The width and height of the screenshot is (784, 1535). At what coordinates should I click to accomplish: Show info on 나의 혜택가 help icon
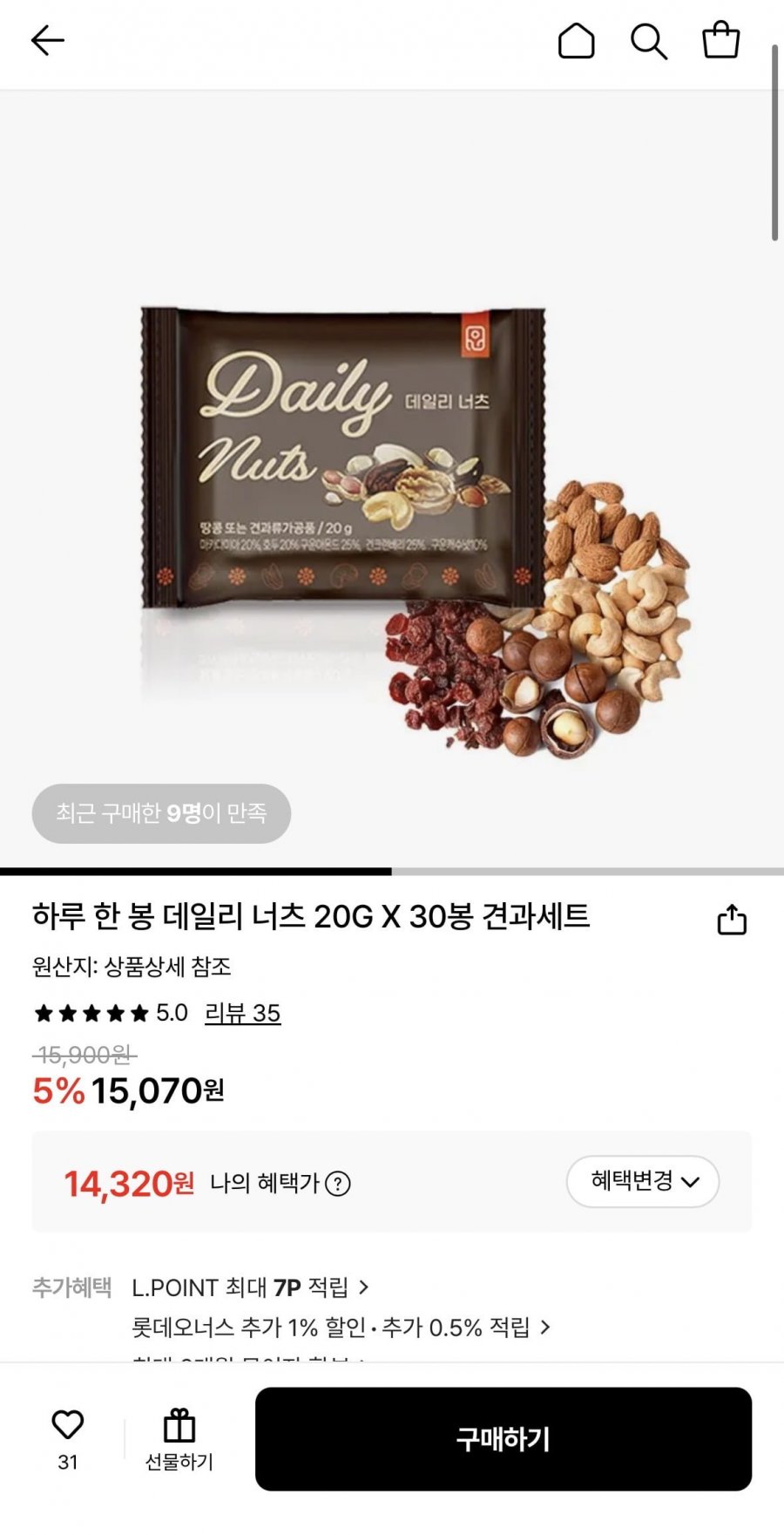pos(337,1184)
